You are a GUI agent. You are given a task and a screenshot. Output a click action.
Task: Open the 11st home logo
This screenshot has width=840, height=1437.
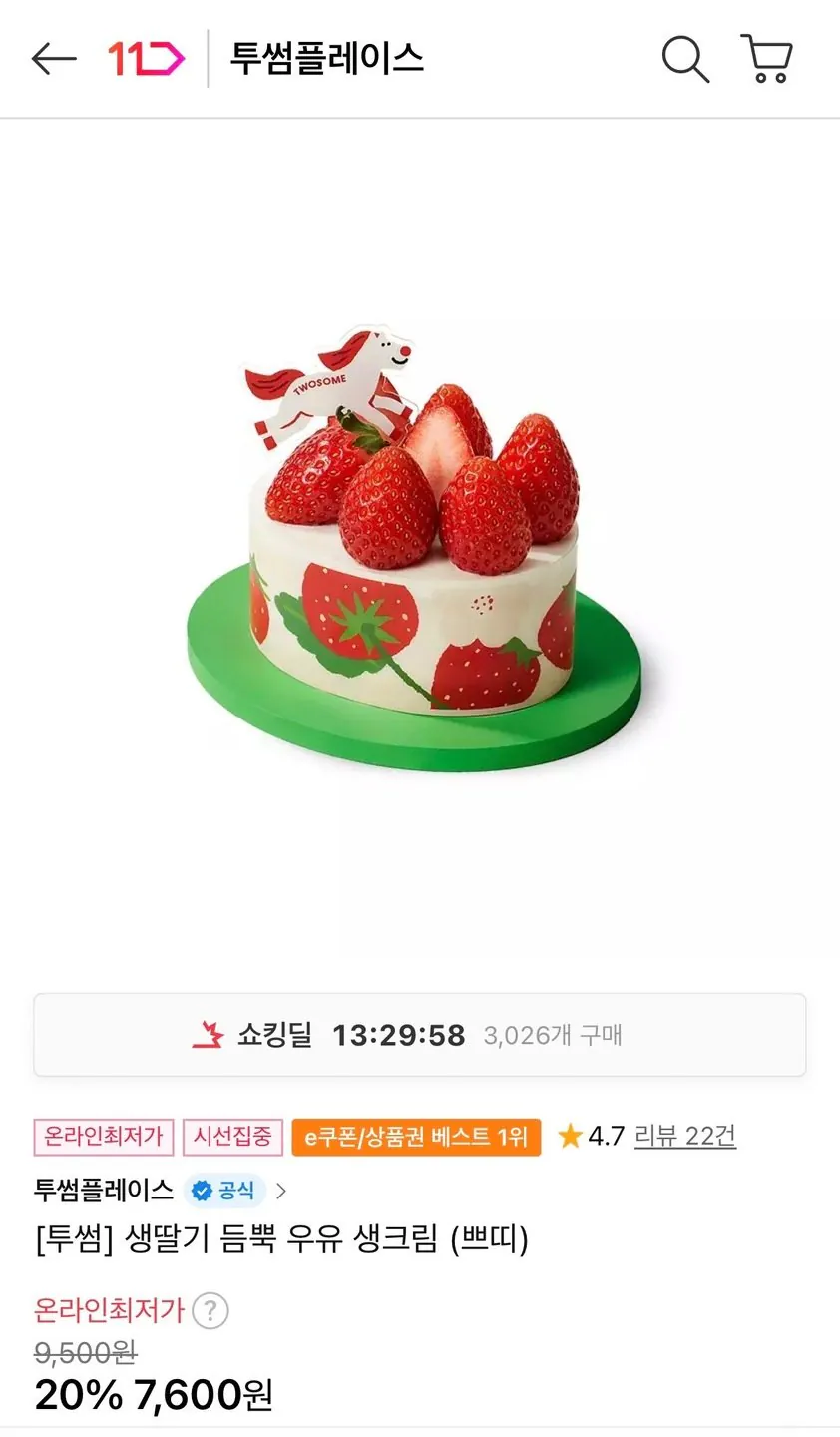coord(146,59)
